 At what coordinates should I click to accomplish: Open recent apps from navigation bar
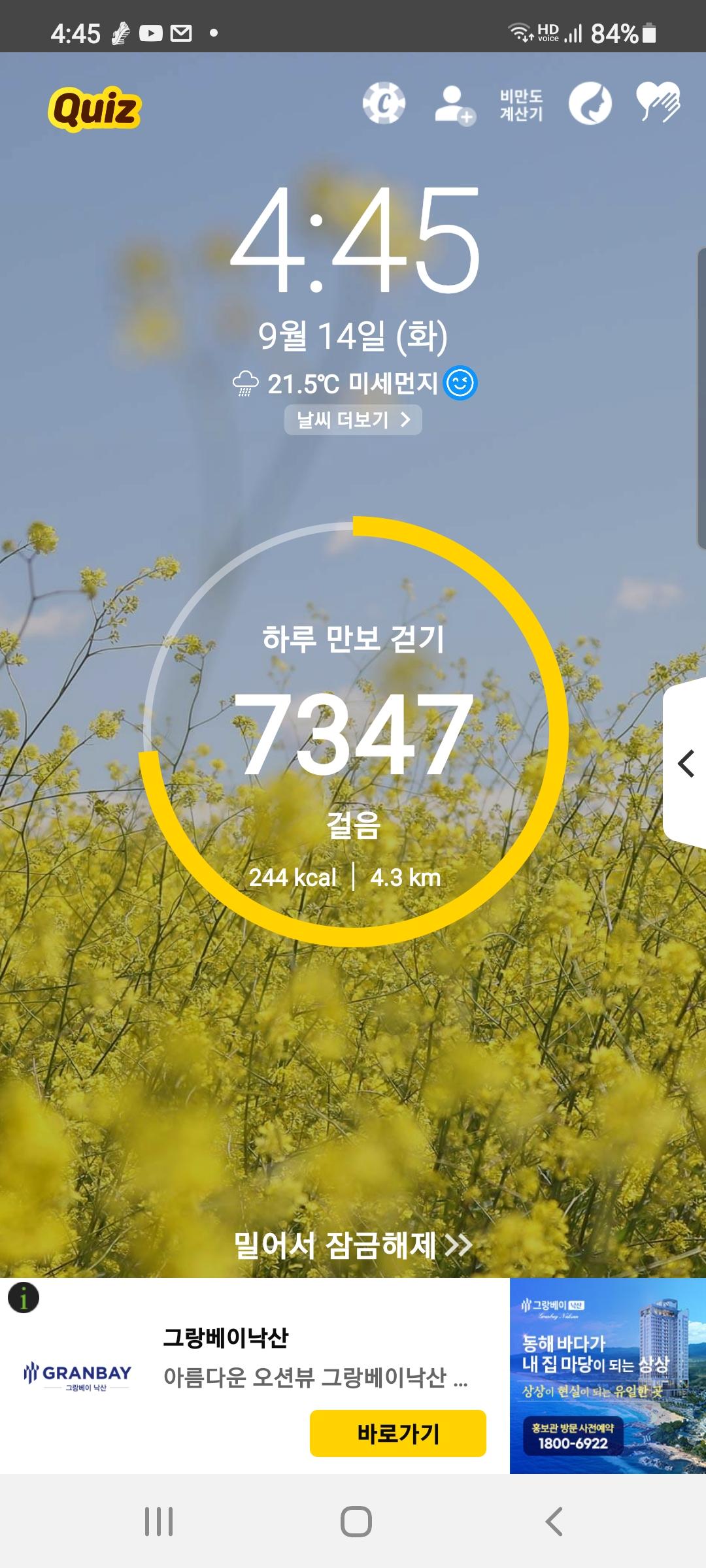pos(159,1522)
